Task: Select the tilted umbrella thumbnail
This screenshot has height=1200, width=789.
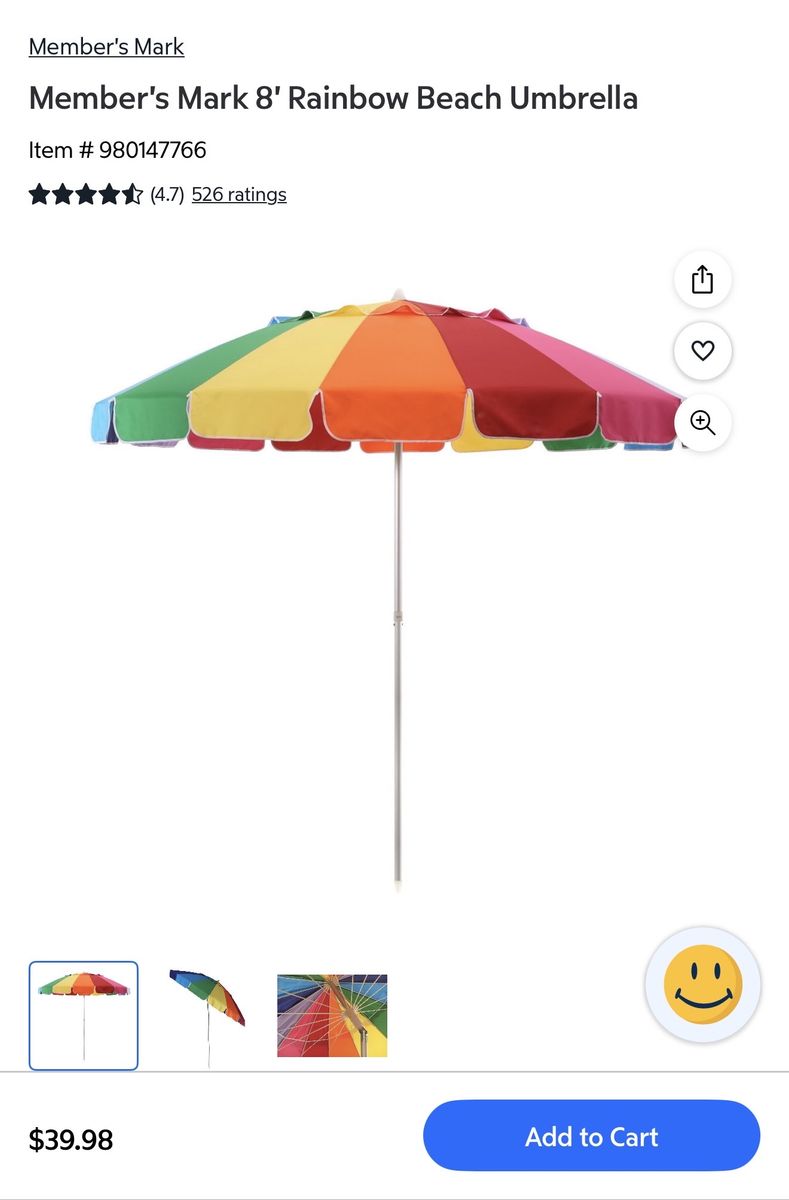Action: [208, 1016]
